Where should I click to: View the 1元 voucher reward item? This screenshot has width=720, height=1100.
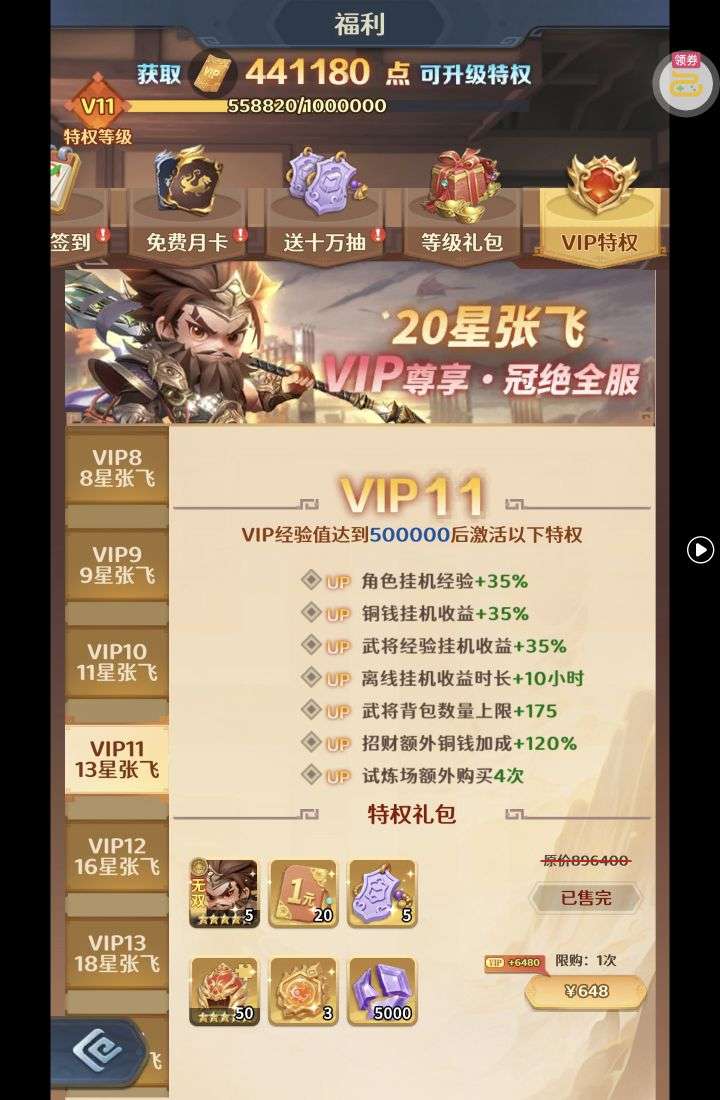pos(303,893)
